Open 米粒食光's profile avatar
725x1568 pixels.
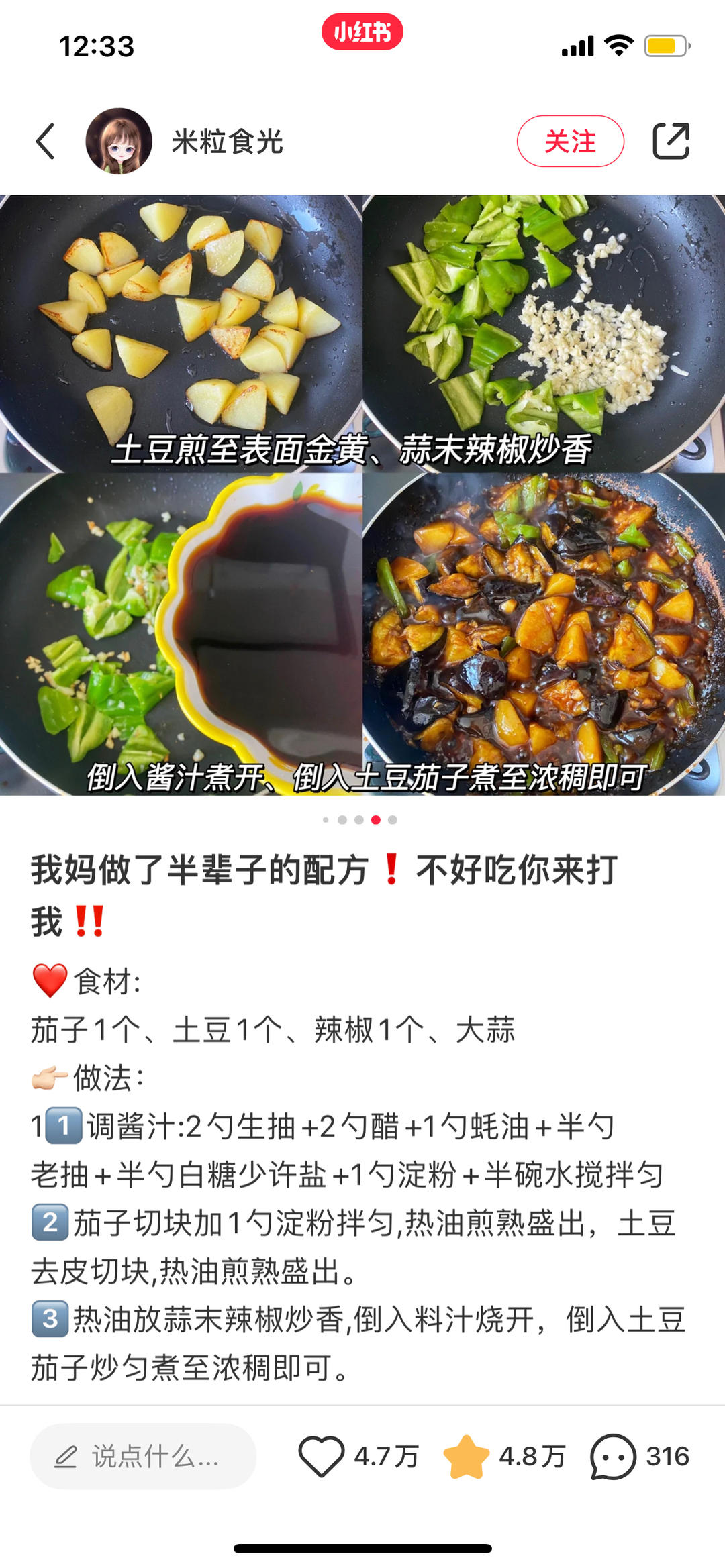(119, 142)
